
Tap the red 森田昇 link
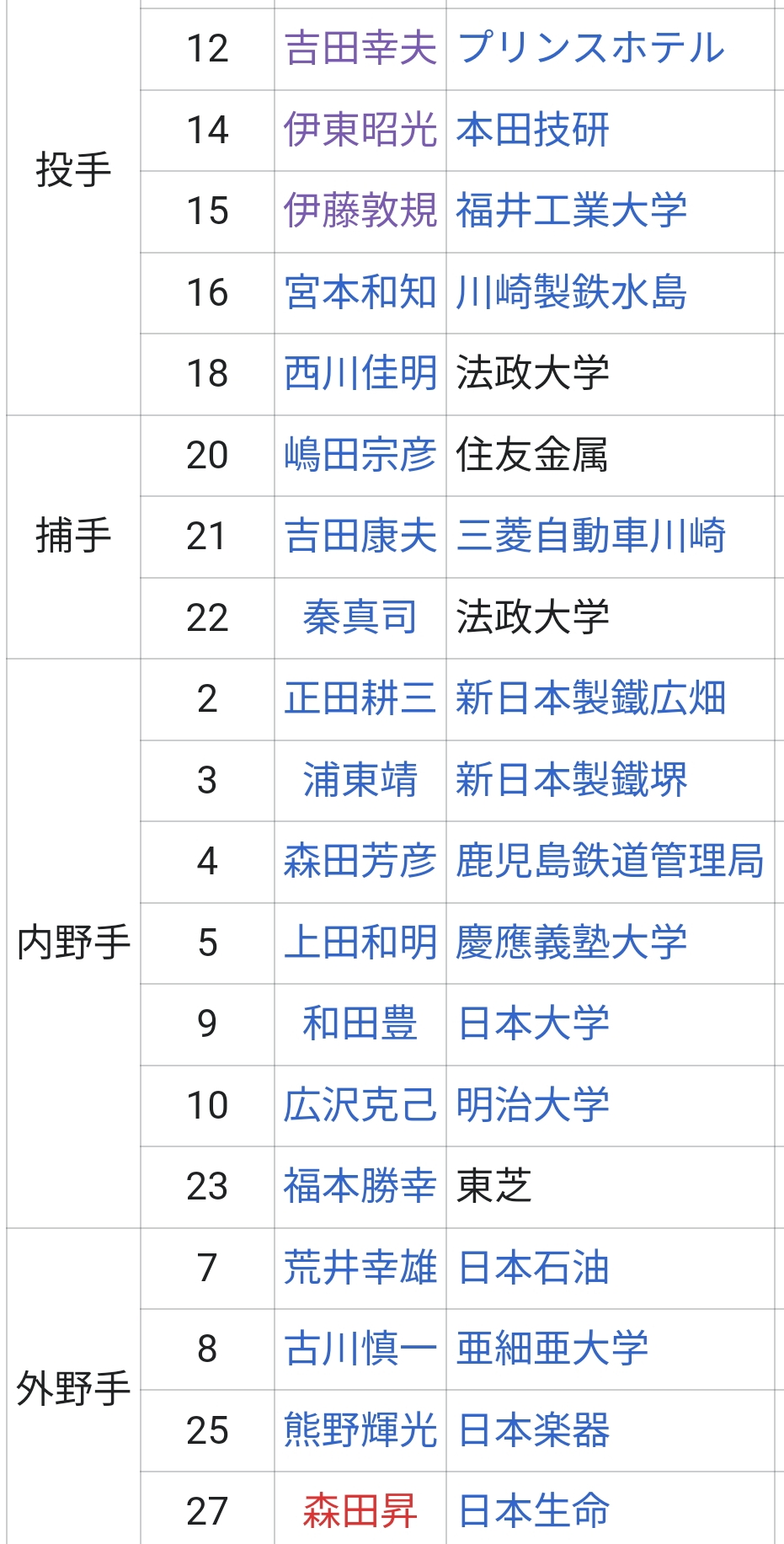360,1511
